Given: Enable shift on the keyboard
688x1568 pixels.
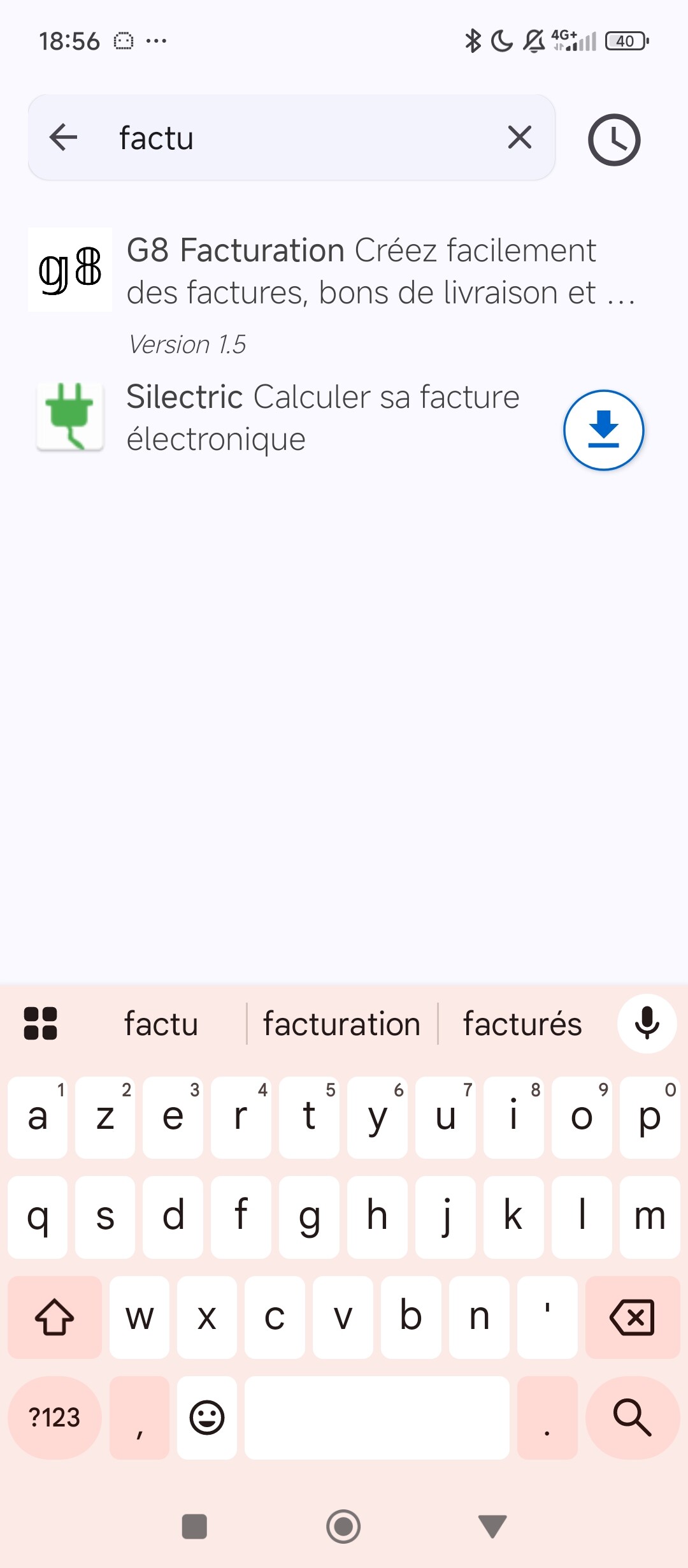Looking at the screenshot, I should coord(54,1317).
